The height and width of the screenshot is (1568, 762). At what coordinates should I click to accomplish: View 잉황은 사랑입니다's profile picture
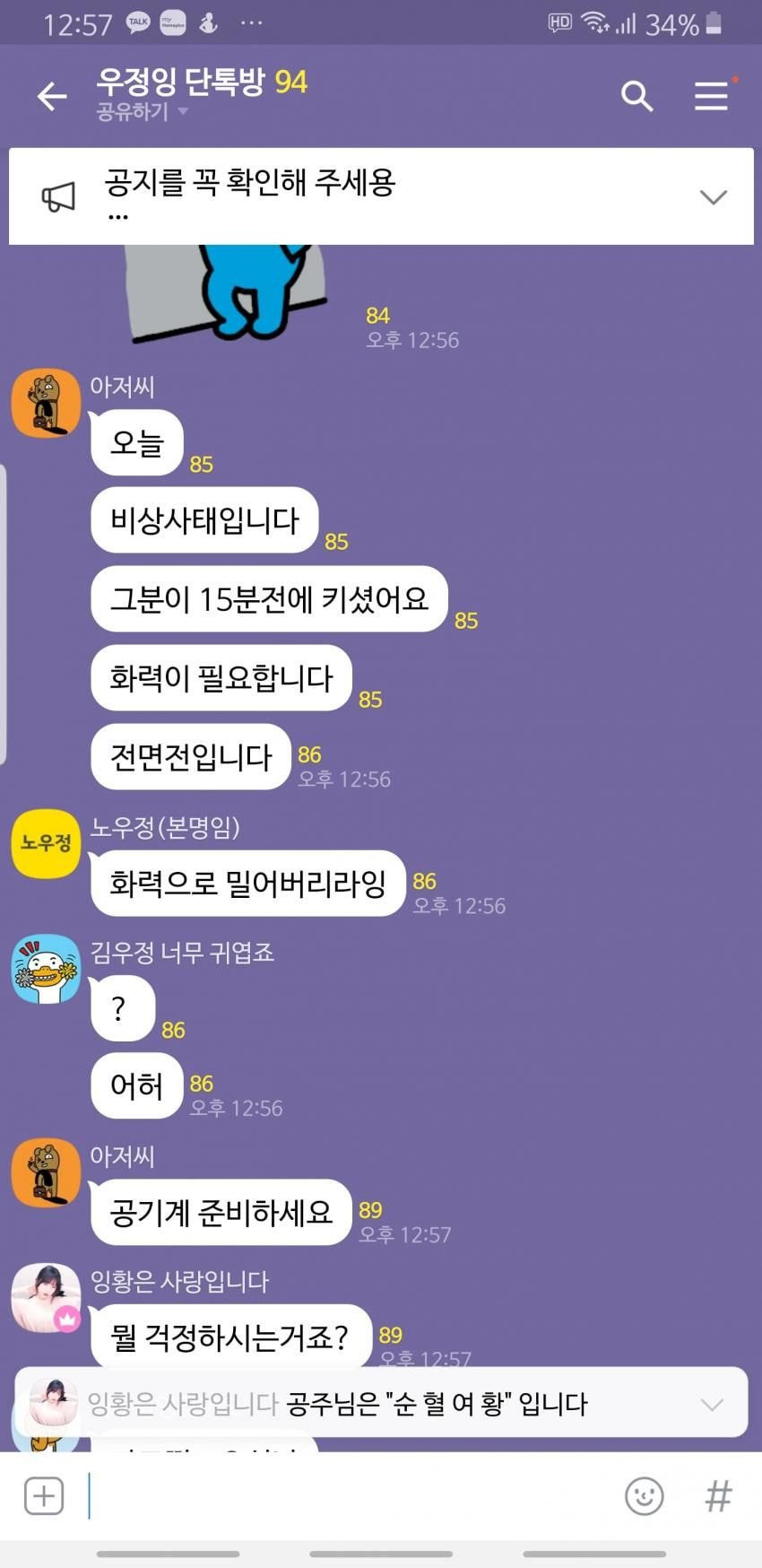46,1298
